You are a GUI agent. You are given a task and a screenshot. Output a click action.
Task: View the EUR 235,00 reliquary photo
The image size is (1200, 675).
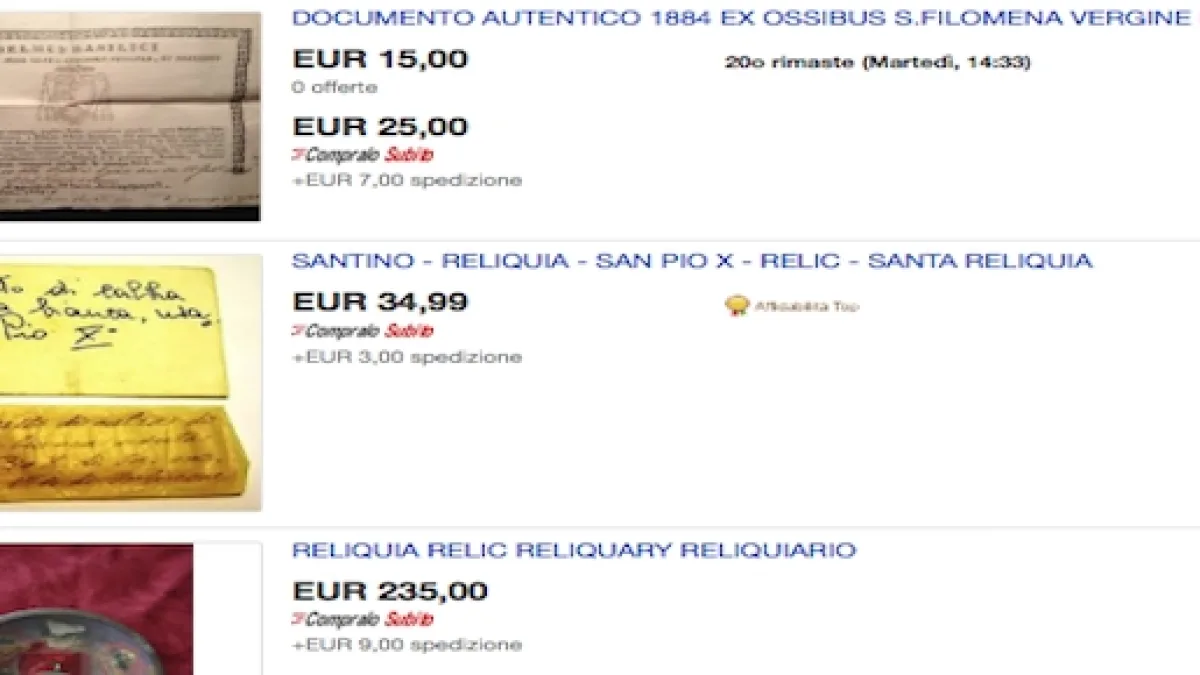pos(96,610)
